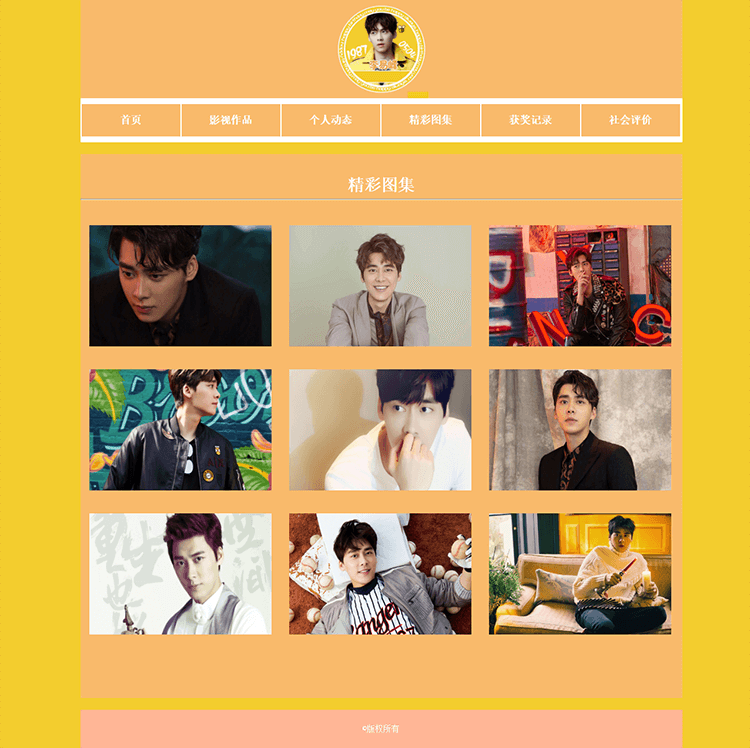The width and height of the screenshot is (750, 748).
Task: Open the calligraphy background vest photo
Action: click(x=180, y=574)
